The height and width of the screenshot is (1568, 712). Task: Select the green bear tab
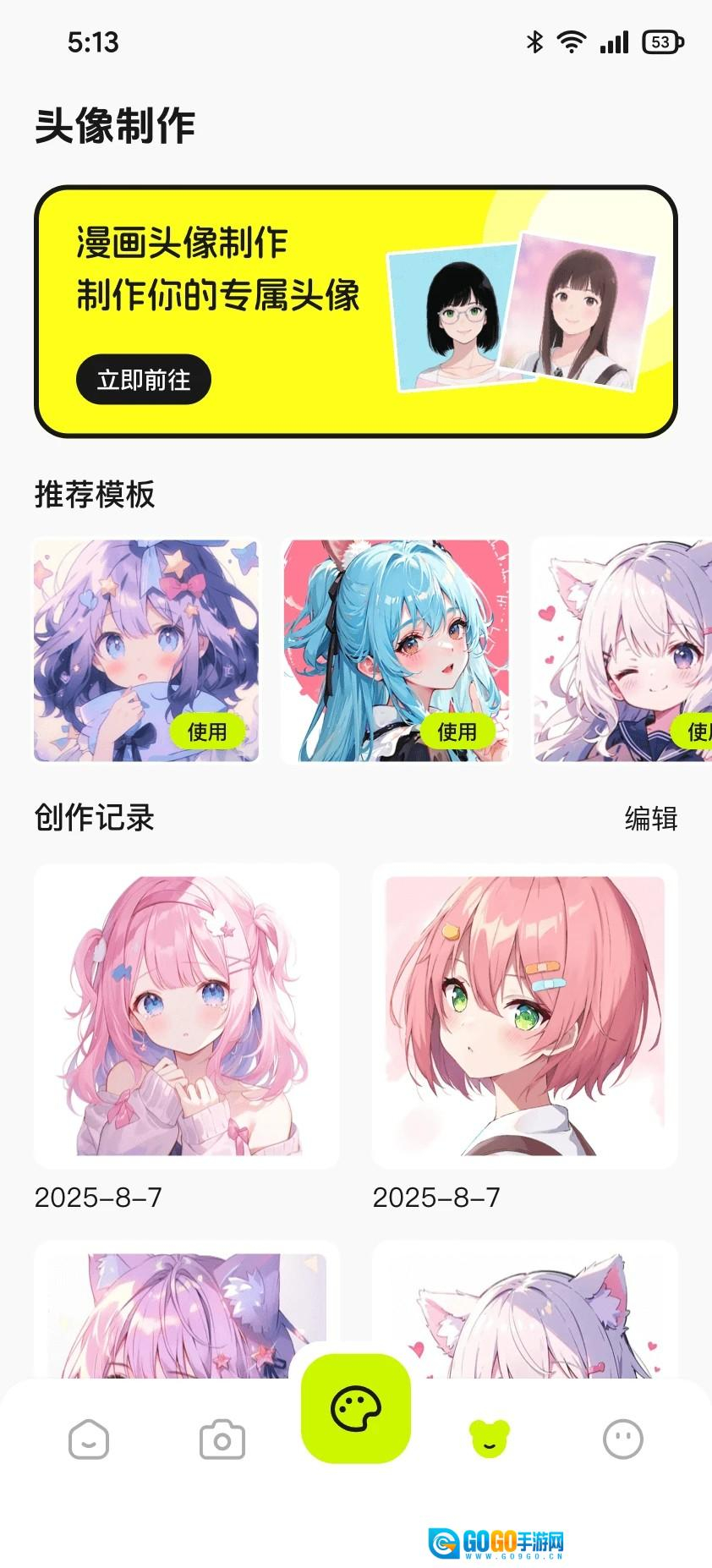pyautogui.click(x=490, y=1439)
